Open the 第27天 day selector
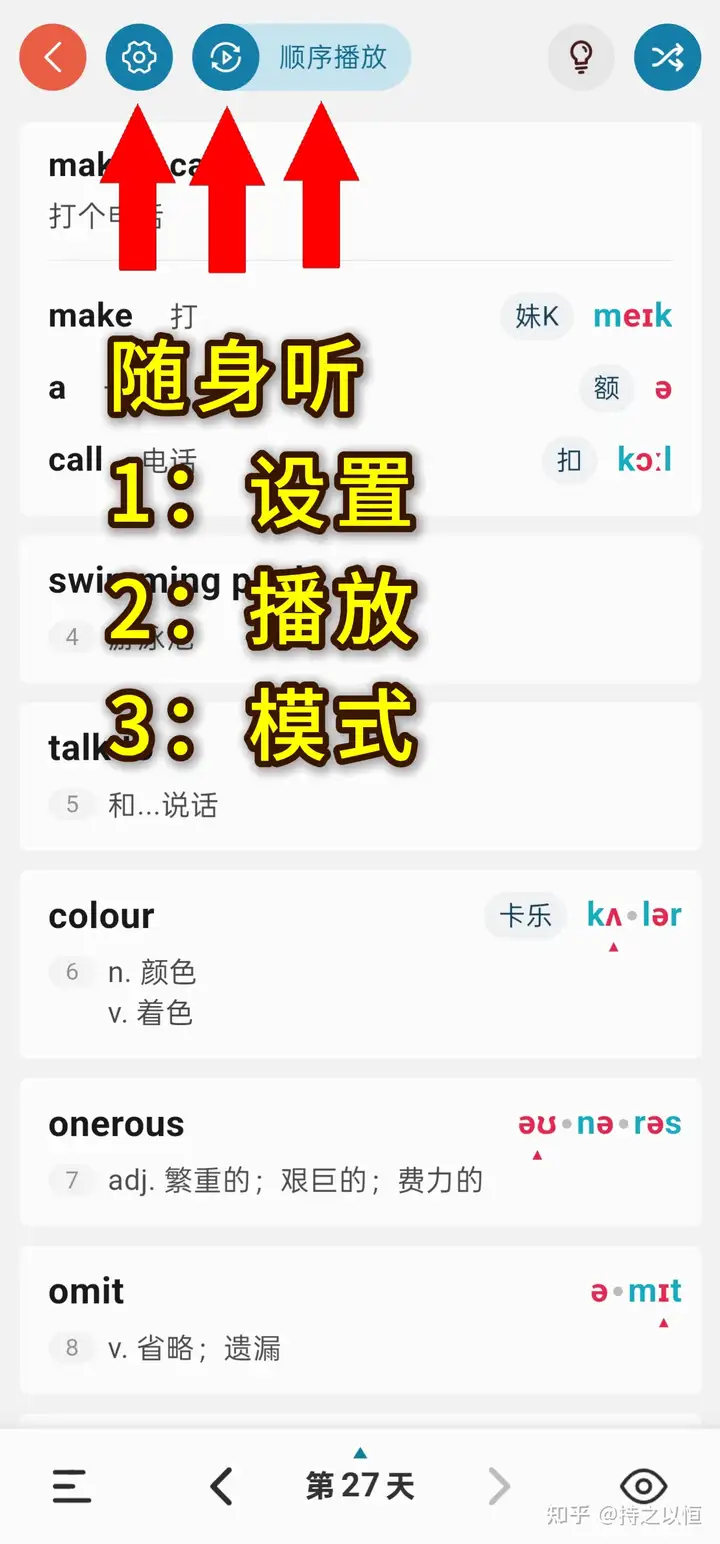 click(x=360, y=1484)
